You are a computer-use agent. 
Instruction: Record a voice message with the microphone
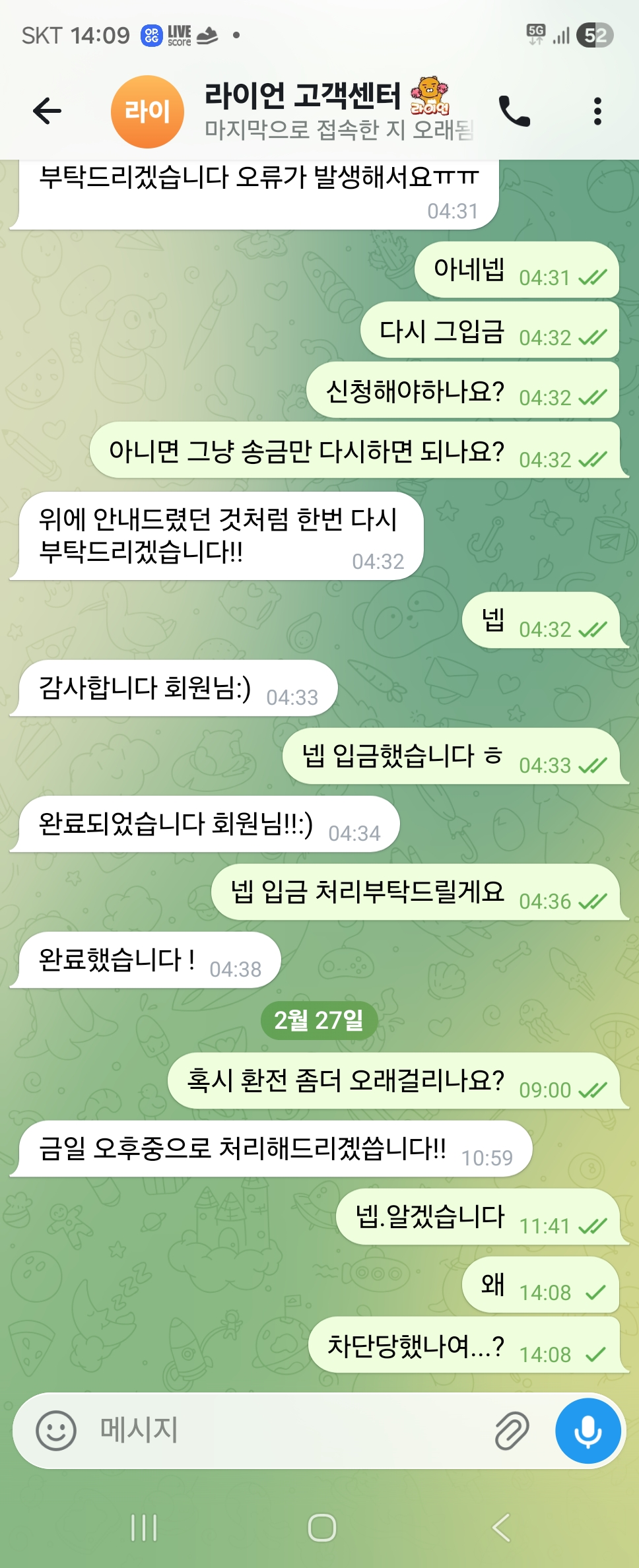[588, 1430]
